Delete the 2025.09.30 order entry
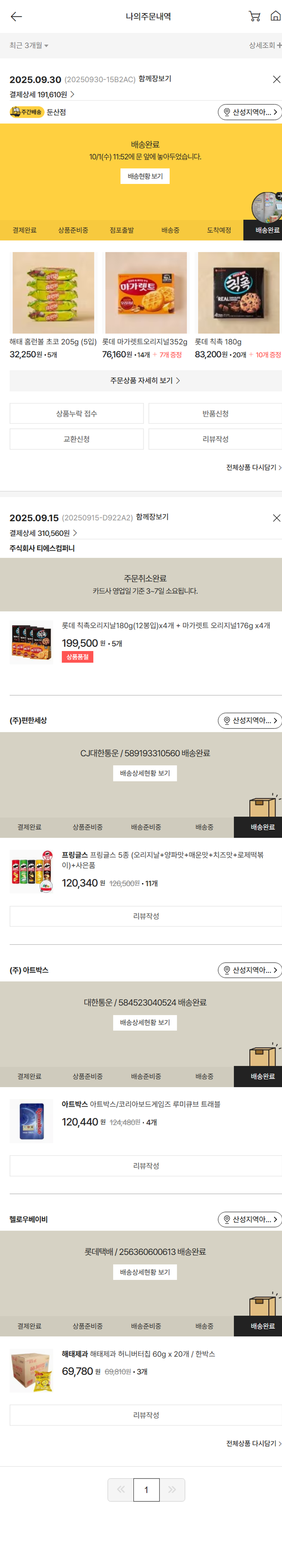 coord(276,79)
